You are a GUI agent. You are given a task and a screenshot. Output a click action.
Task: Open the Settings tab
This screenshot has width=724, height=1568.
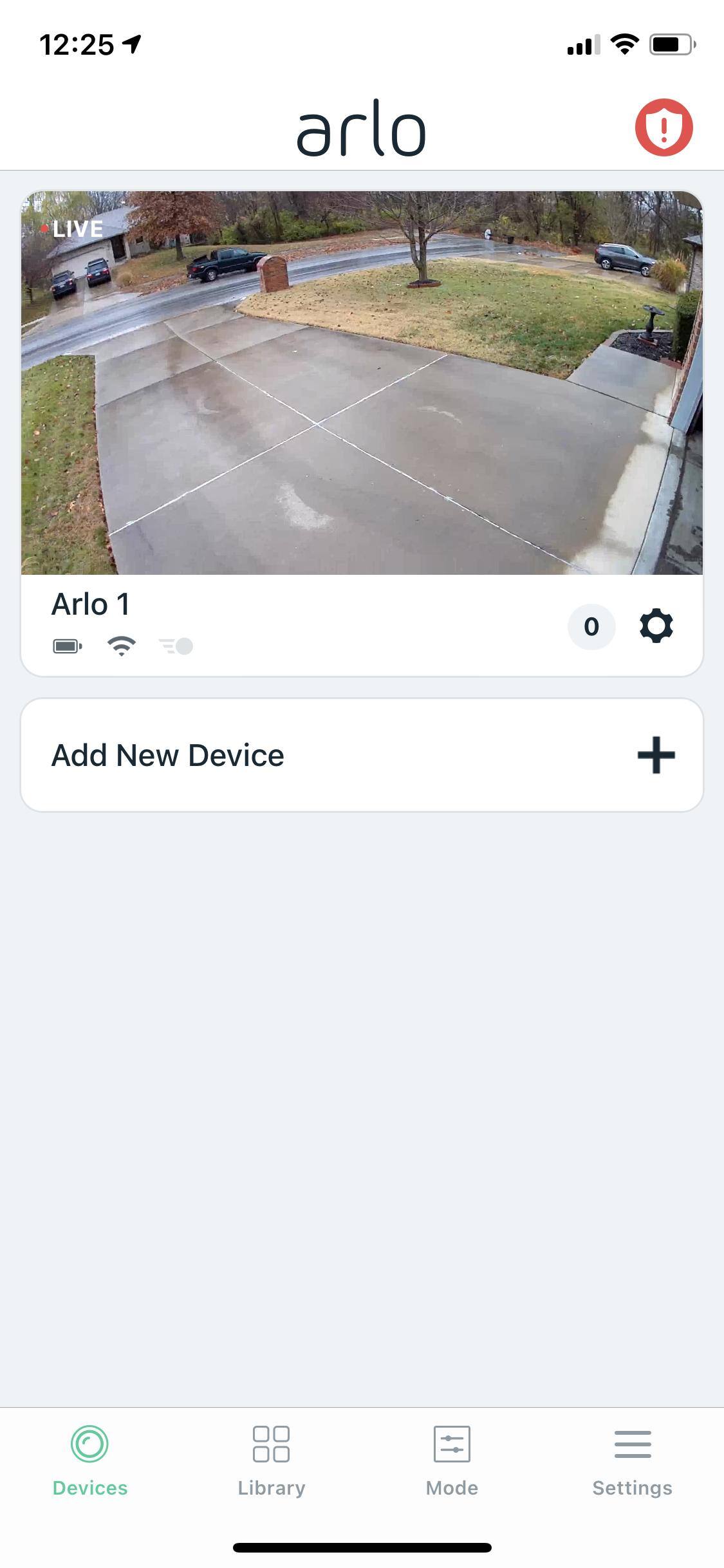click(x=632, y=1460)
